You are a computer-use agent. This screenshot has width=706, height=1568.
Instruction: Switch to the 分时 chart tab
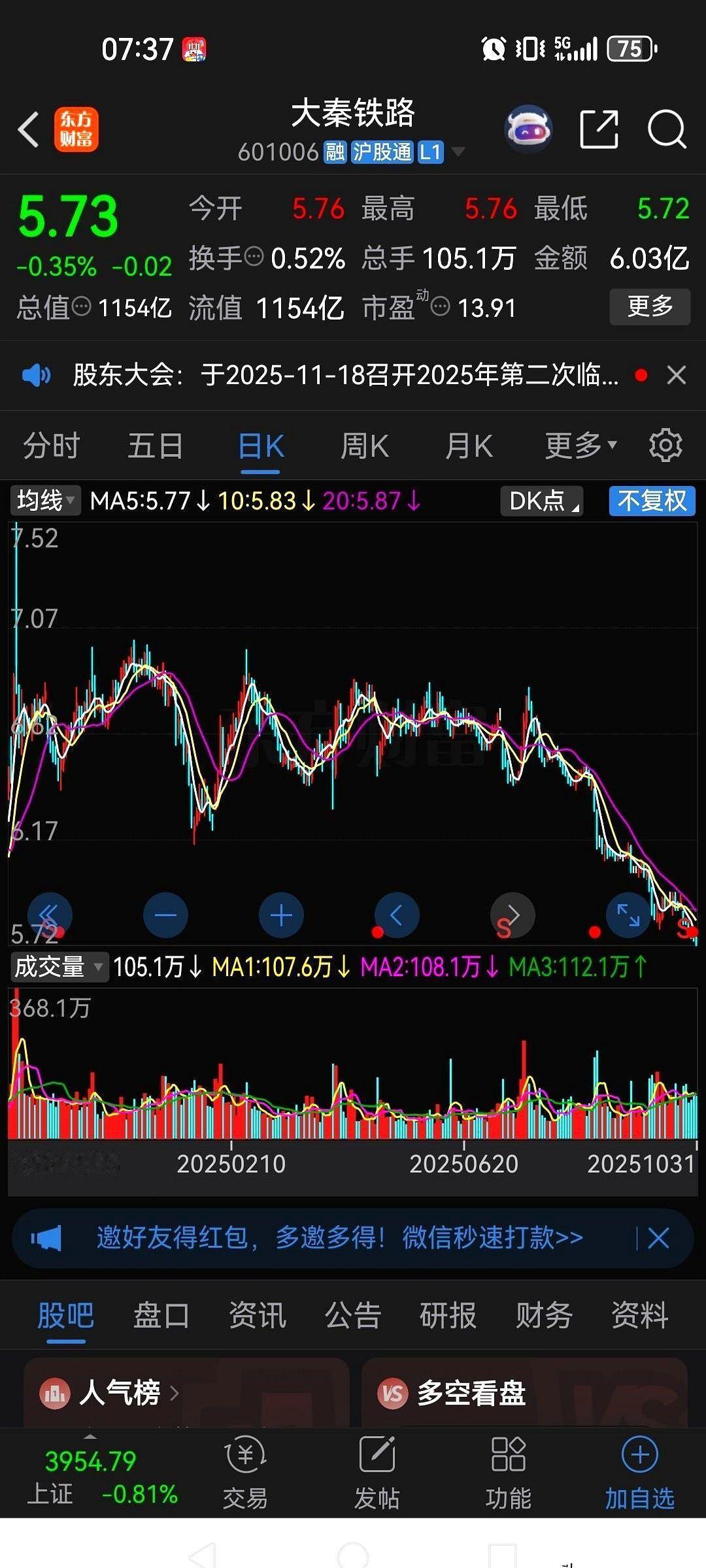click(x=51, y=447)
